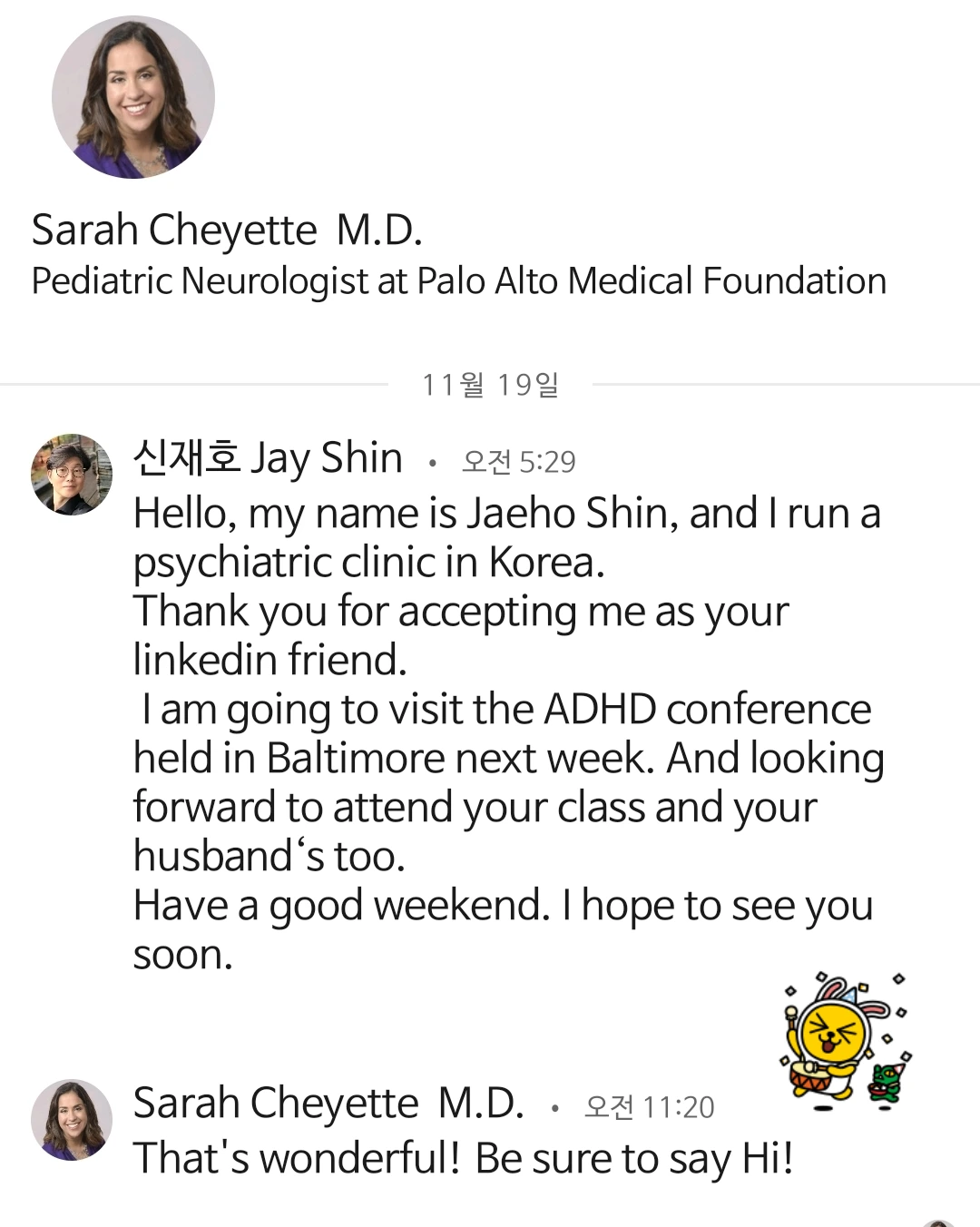The width and height of the screenshot is (980, 1227).
Task: Tap the 신재호 Jay Shin sender name
Action: point(268,457)
